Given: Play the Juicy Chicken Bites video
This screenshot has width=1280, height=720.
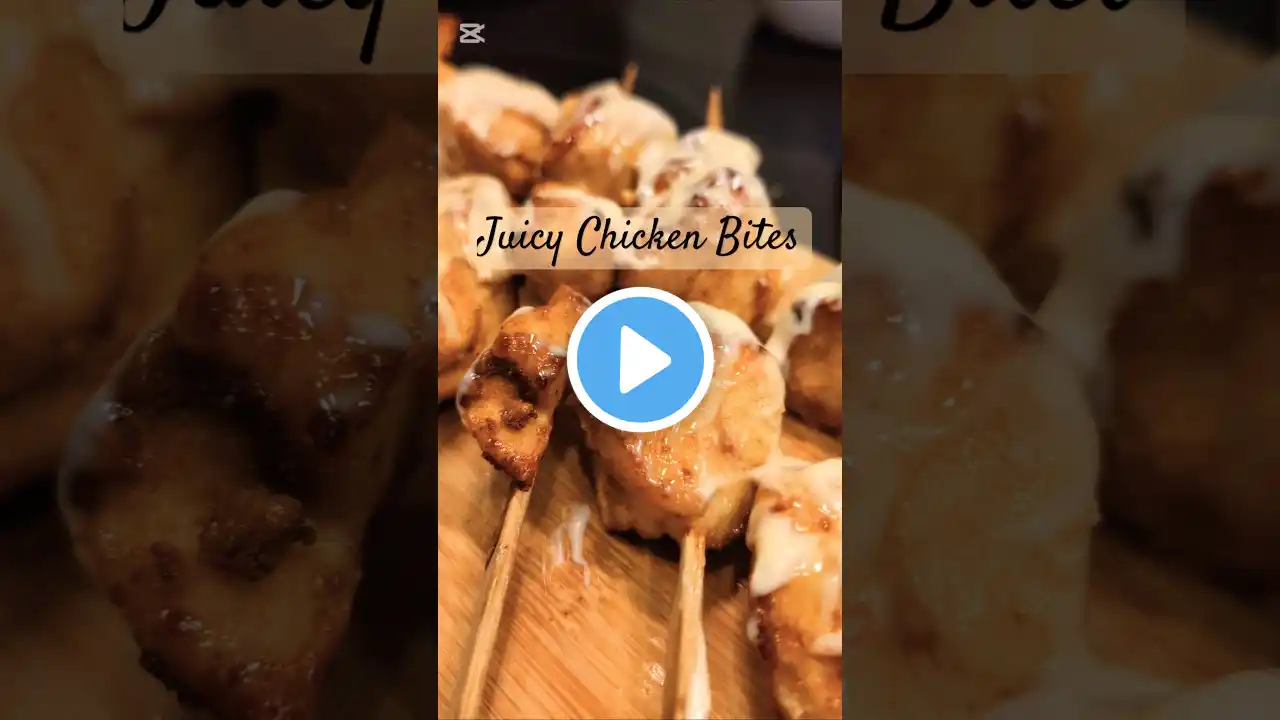Looking at the screenshot, I should pyautogui.click(x=640, y=360).
